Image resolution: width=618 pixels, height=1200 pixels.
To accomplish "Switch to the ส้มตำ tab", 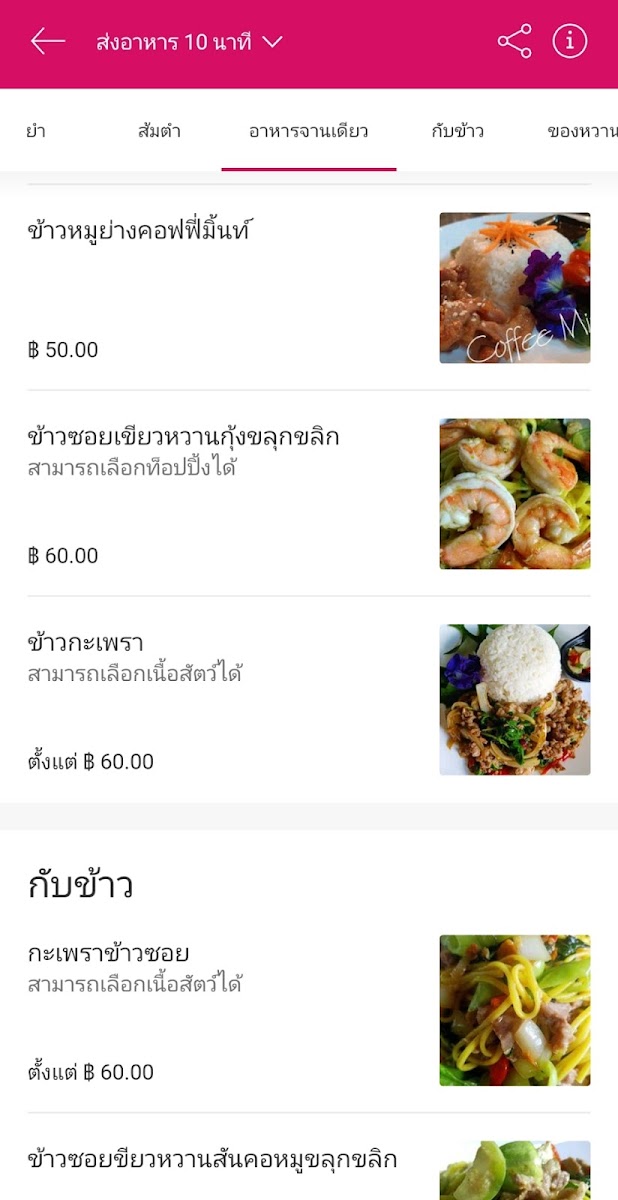I will coord(159,131).
